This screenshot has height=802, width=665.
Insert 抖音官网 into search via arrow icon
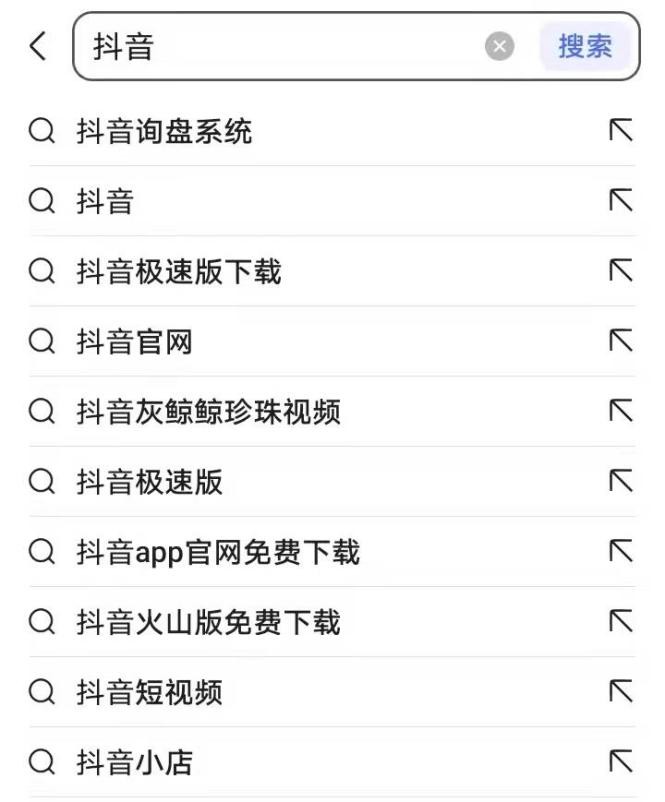click(621, 342)
